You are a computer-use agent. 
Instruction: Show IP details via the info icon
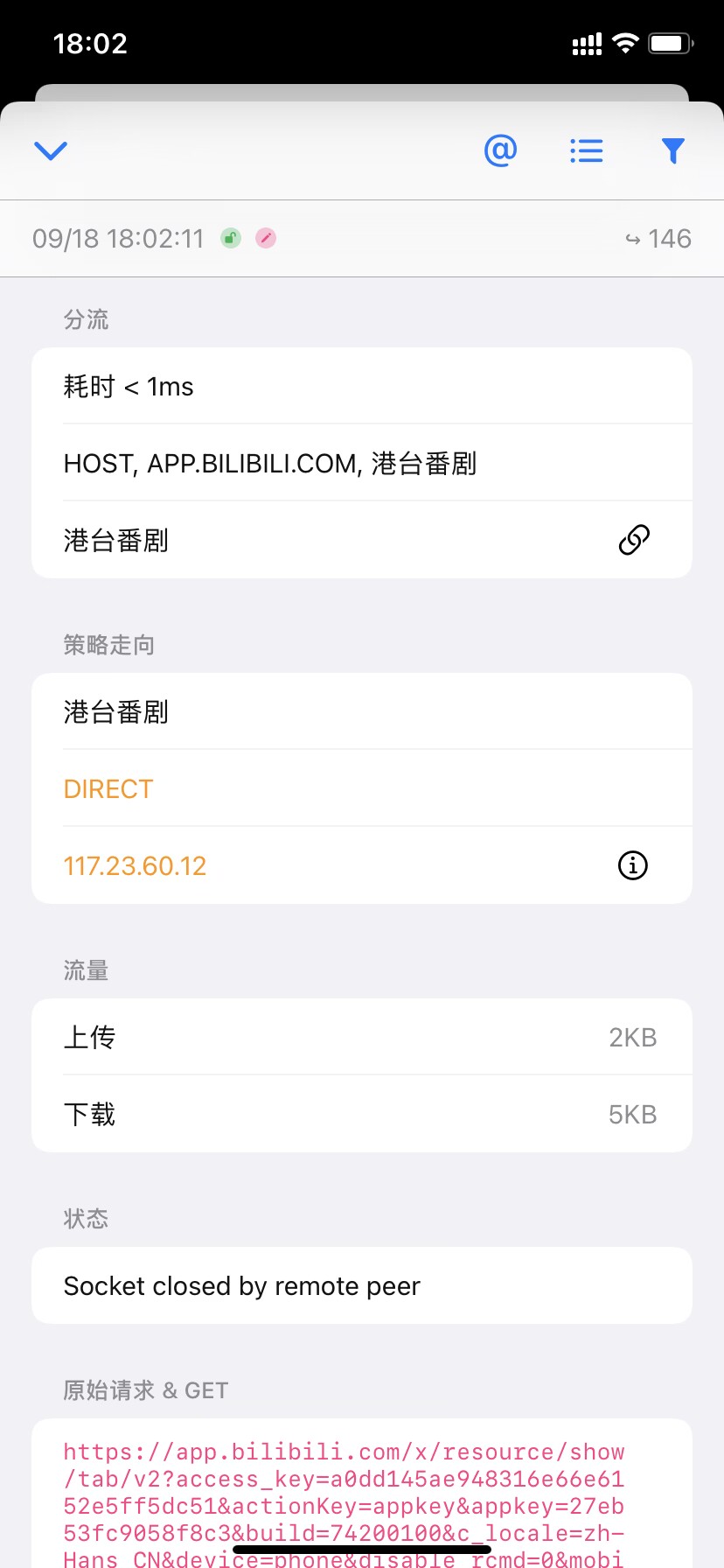pos(631,865)
